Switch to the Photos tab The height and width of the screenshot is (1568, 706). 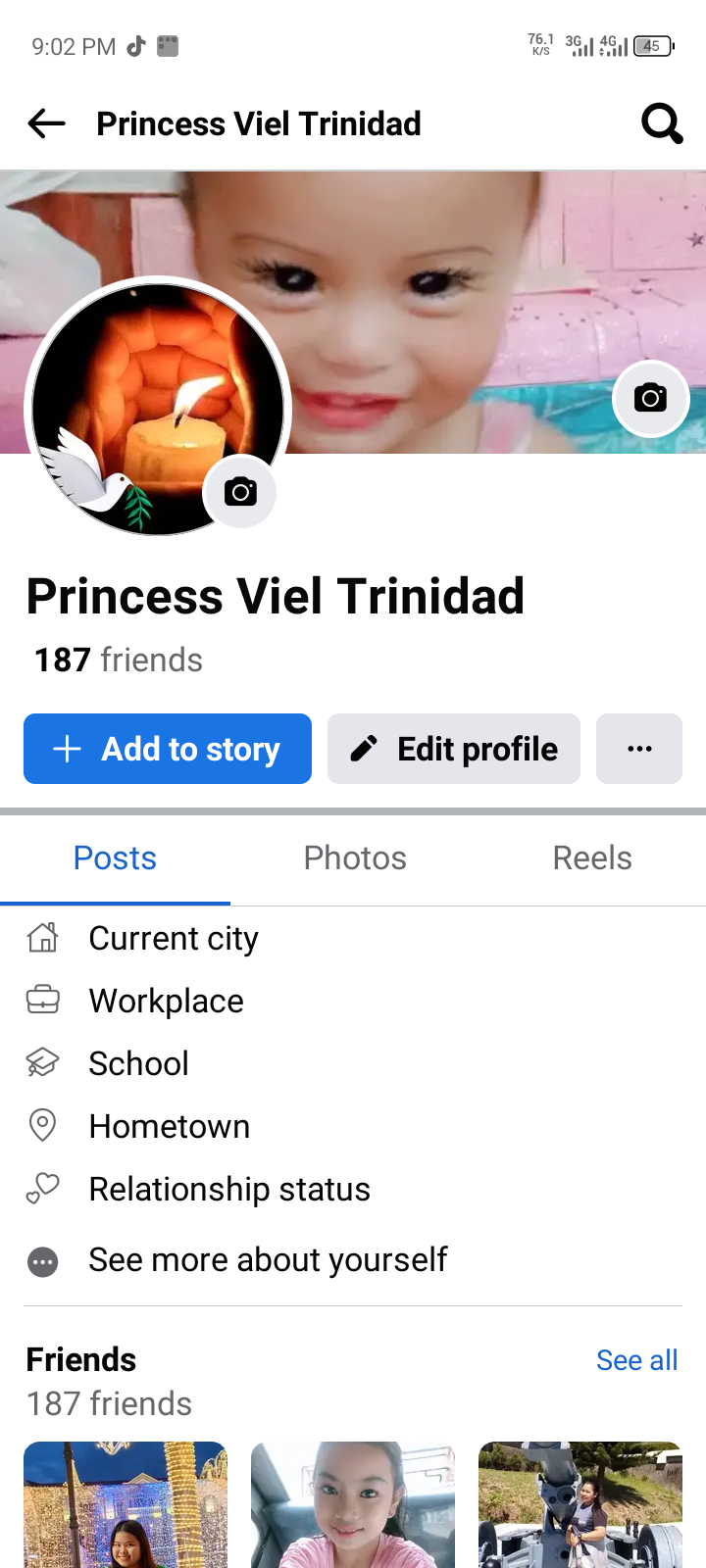355,858
